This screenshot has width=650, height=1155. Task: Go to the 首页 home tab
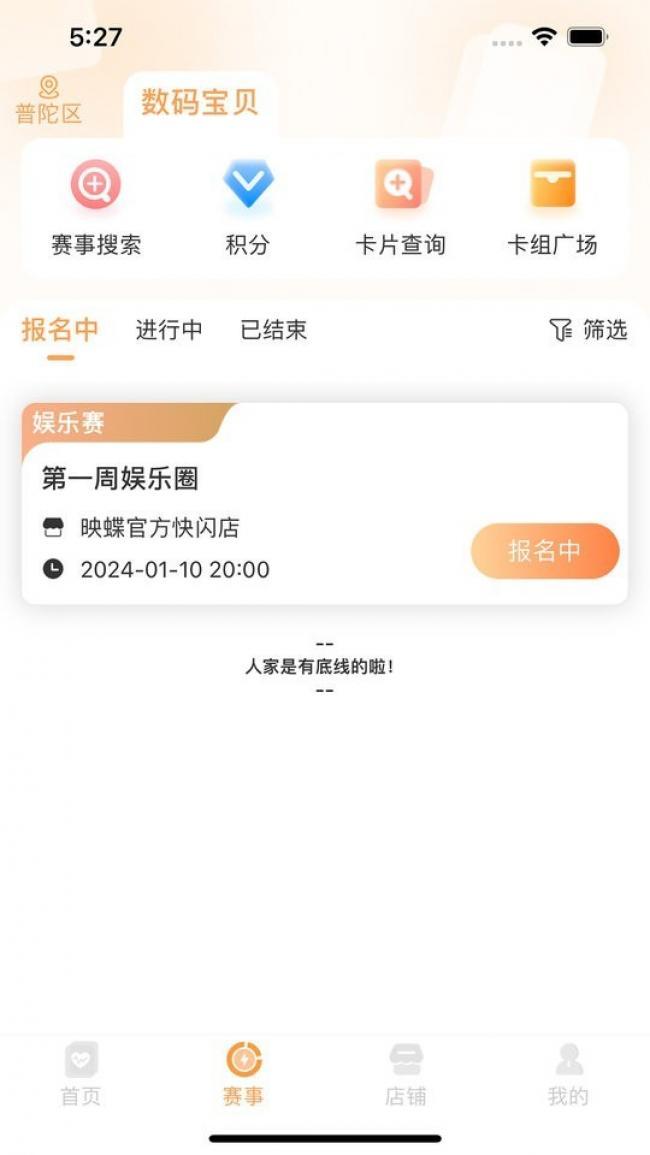click(x=81, y=1074)
